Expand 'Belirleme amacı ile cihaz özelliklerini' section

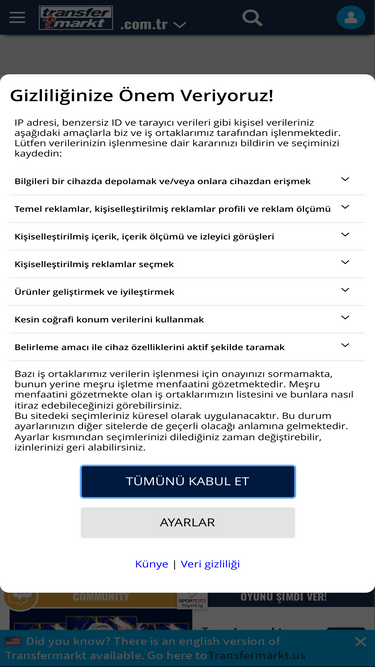tap(188, 347)
